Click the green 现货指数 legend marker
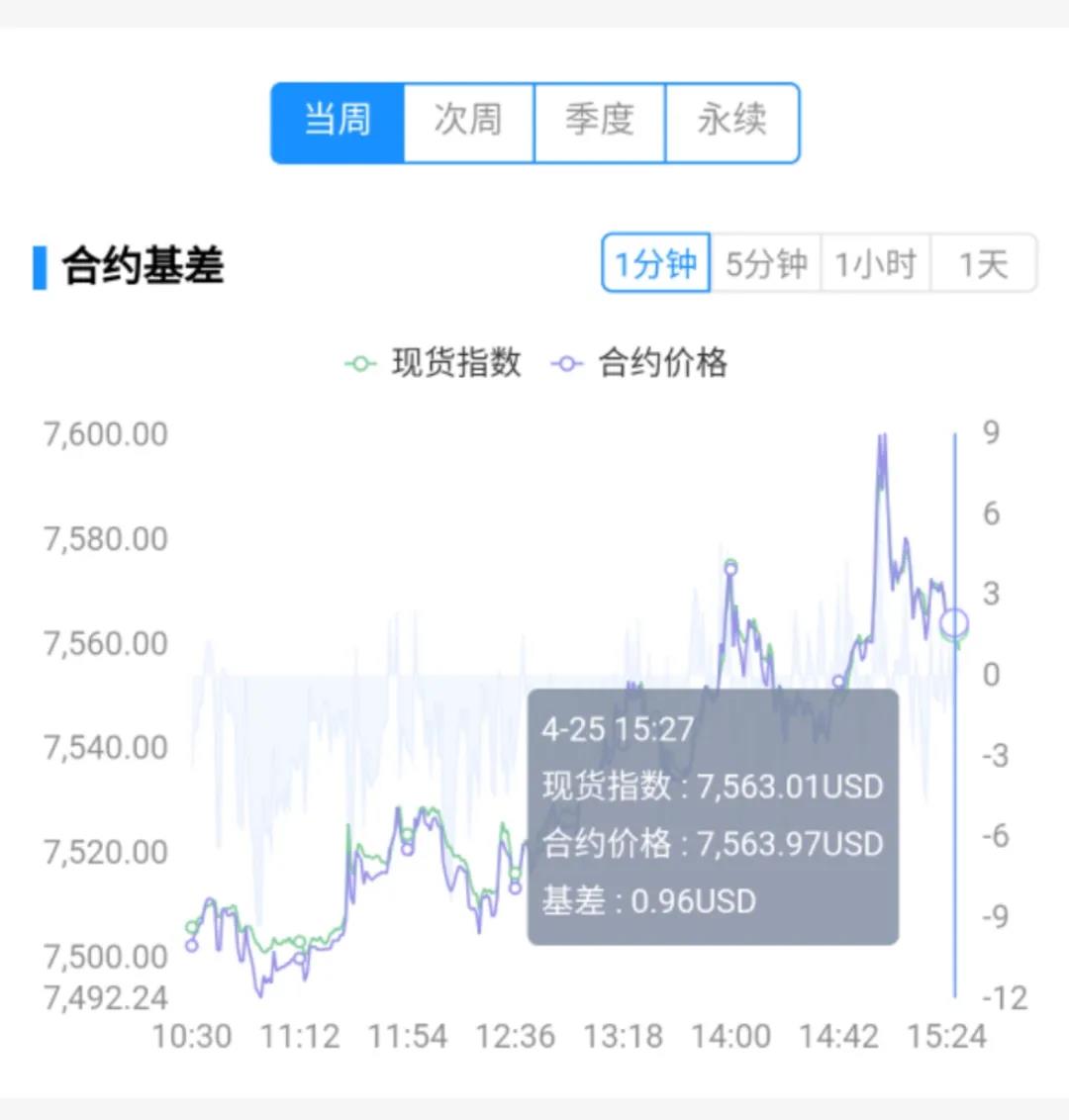This screenshot has width=1069, height=1120. (x=360, y=364)
